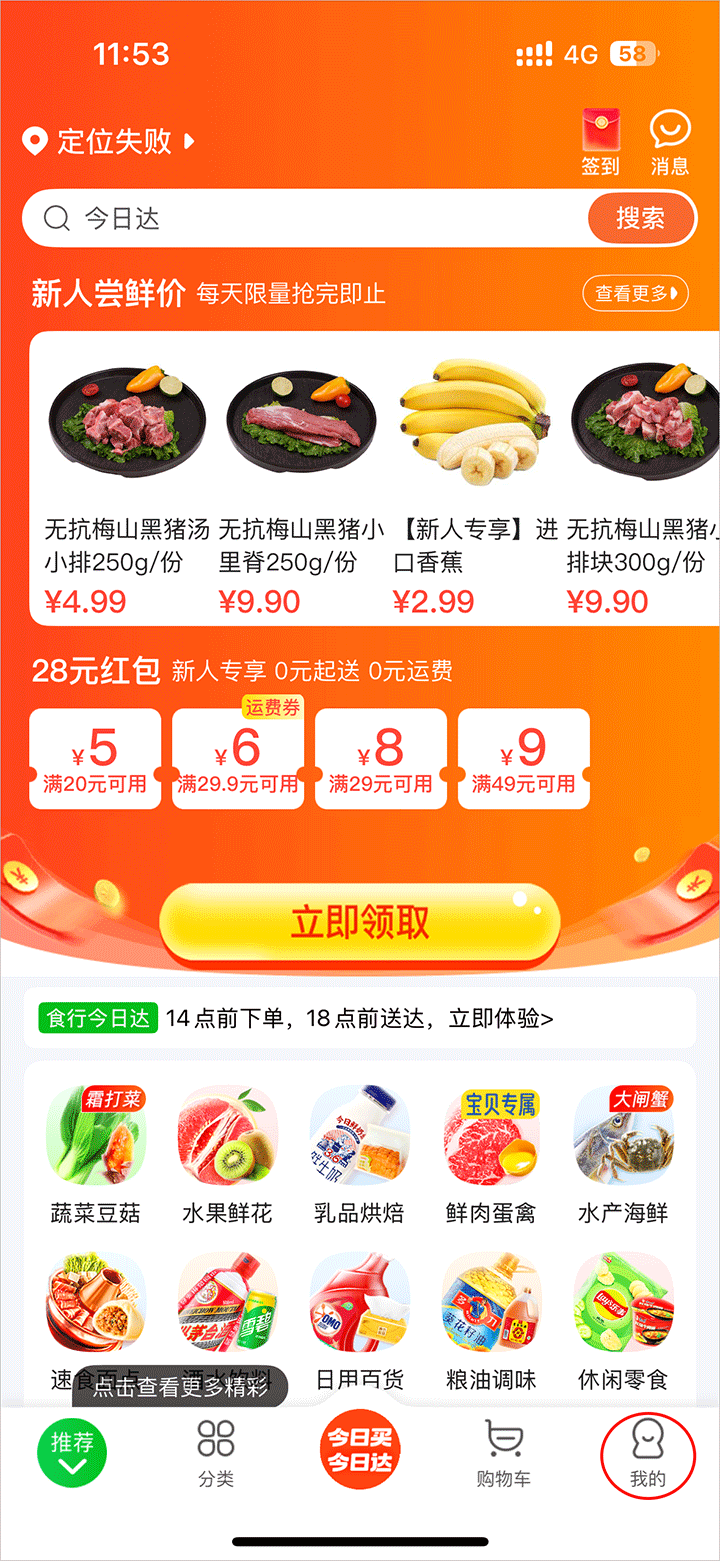The height and width of the screenshot is (1561, 720).
Task: Claim coupons with 立即领取
Action: coord(360,922)
